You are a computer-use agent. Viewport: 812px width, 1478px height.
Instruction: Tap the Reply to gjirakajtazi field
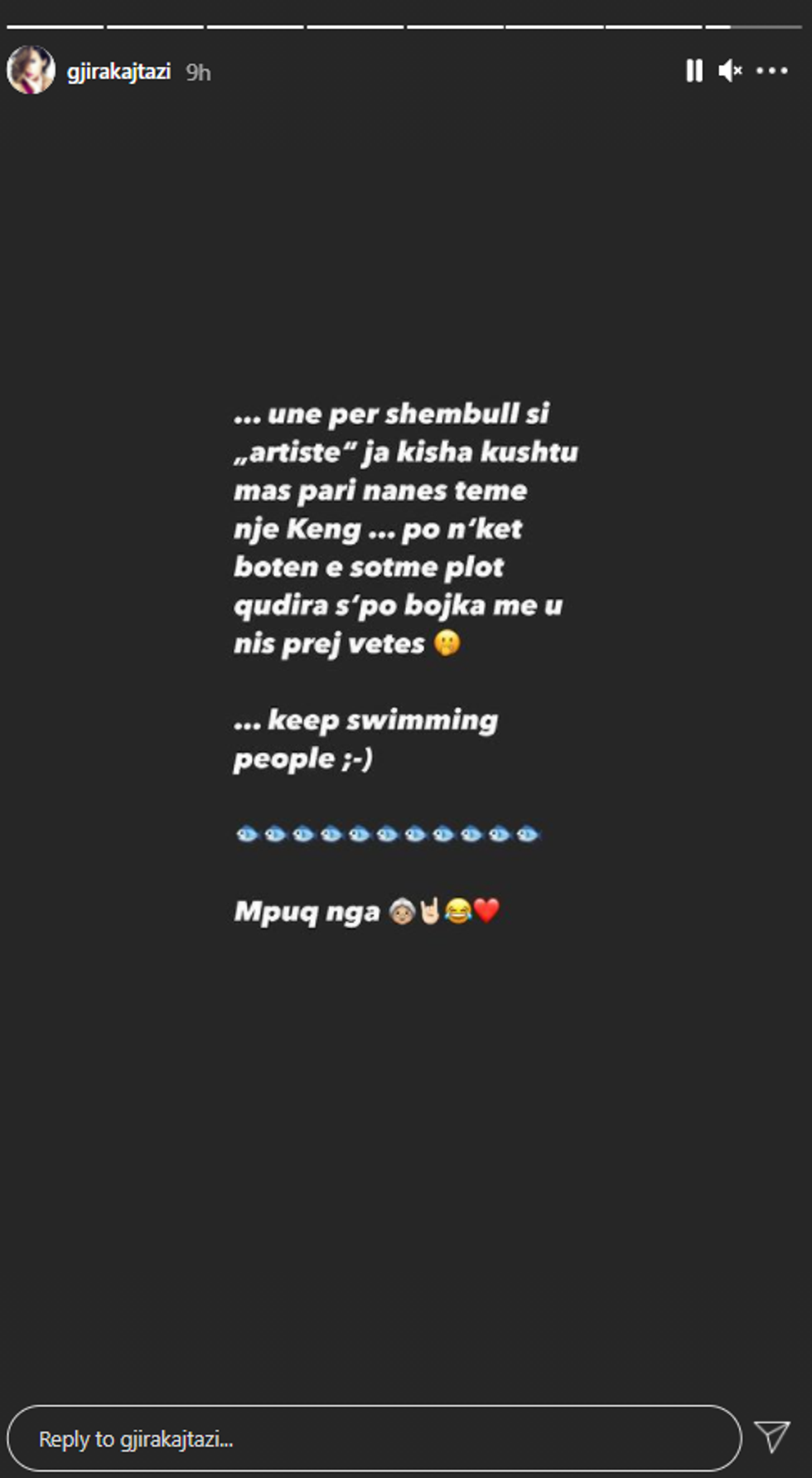point(373,1438)
